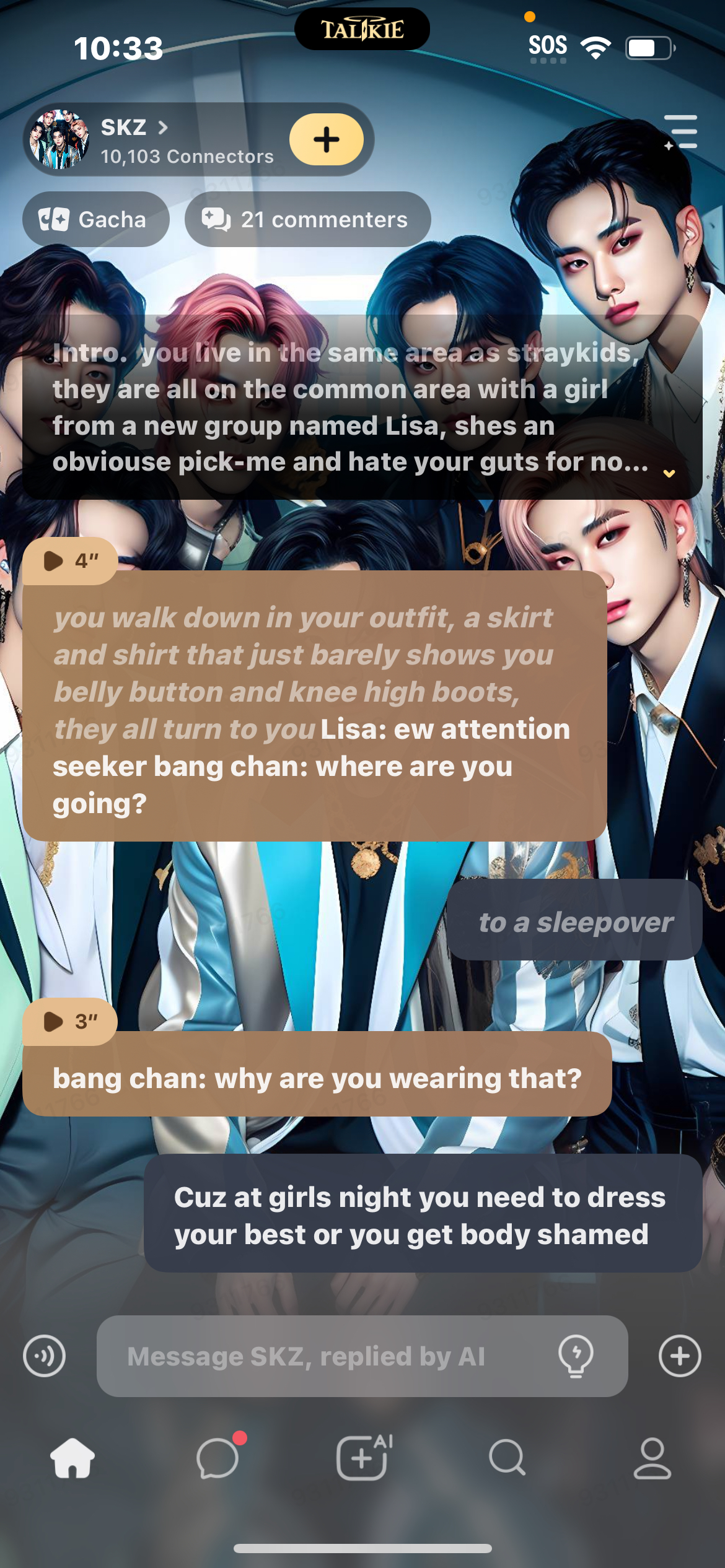View the 21 commenters

(x=307, y=219)
